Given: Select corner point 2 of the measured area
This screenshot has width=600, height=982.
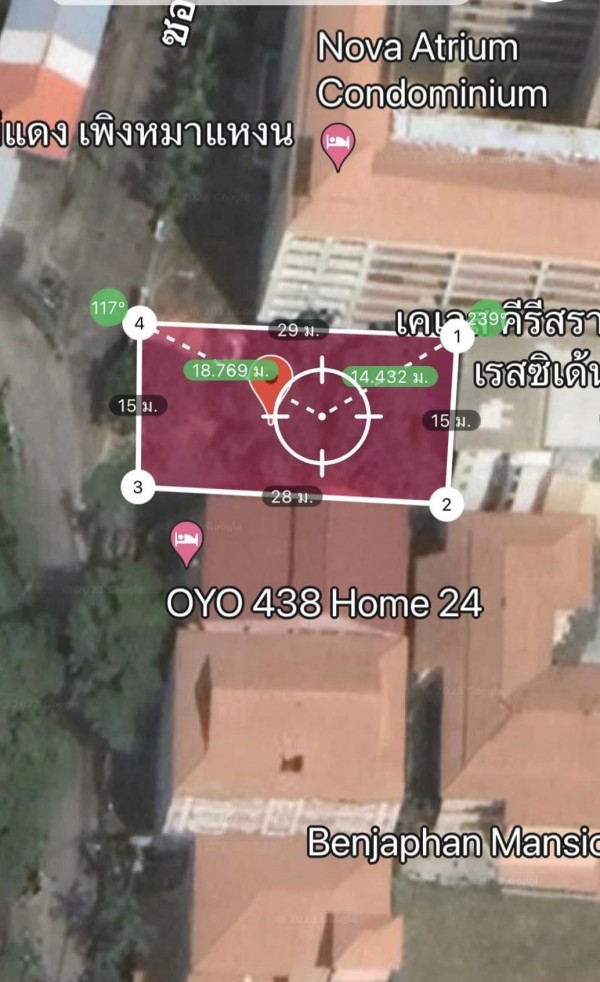Looking at the screenshot, I should 447,505.
